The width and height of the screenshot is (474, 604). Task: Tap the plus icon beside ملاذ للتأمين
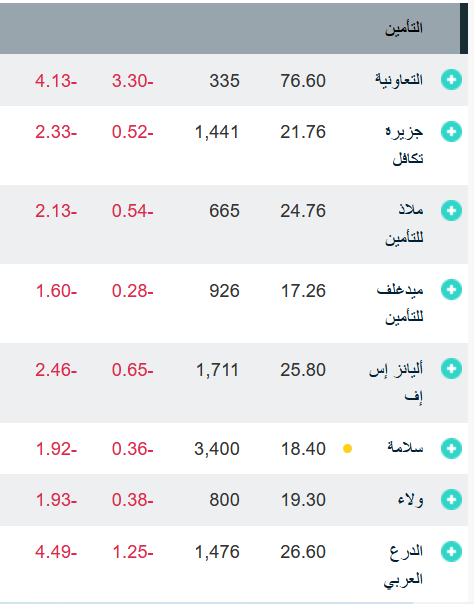[451, 211]
